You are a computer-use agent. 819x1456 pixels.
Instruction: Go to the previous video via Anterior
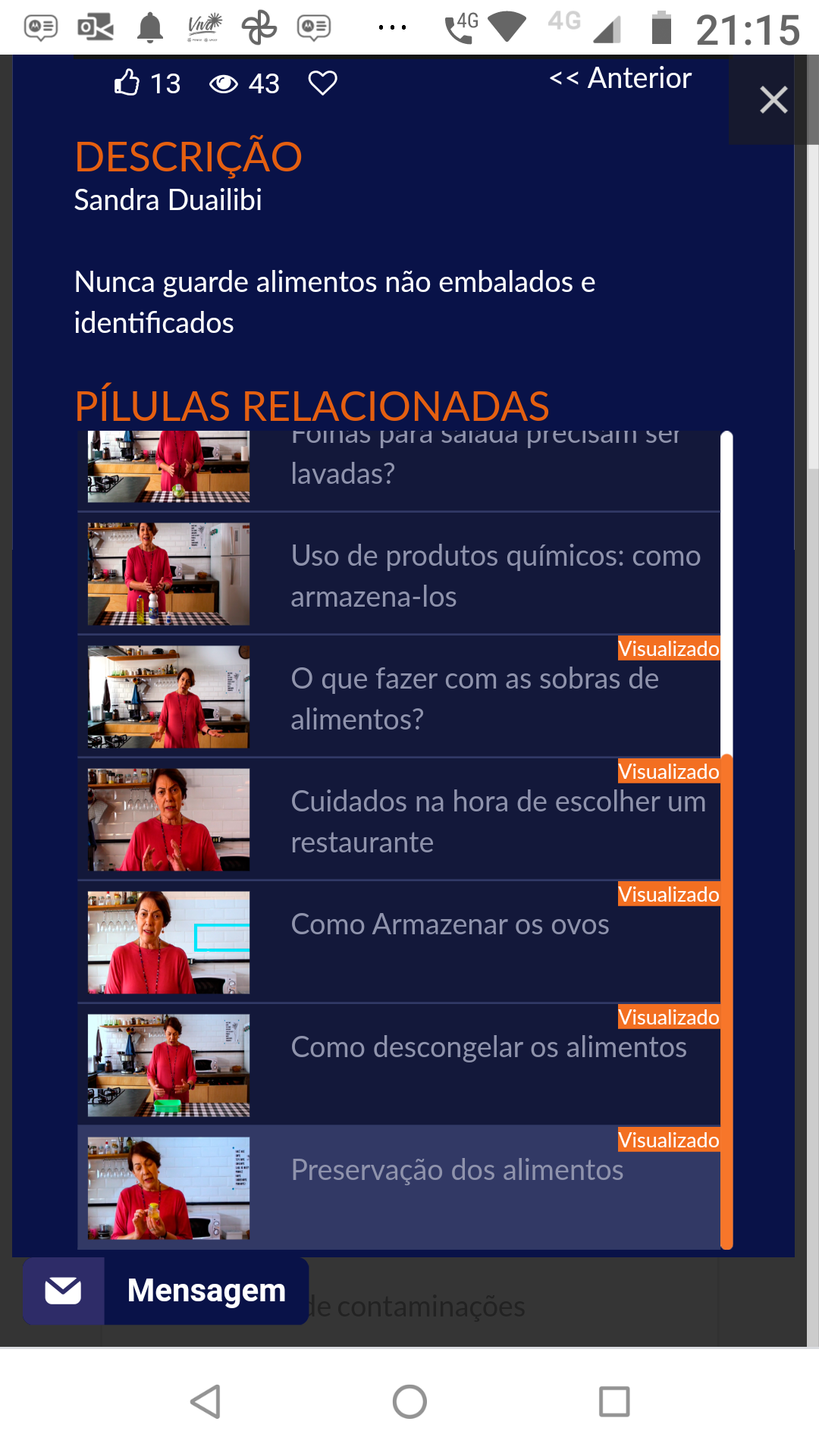pyautogui.click(x=620, y=78)
